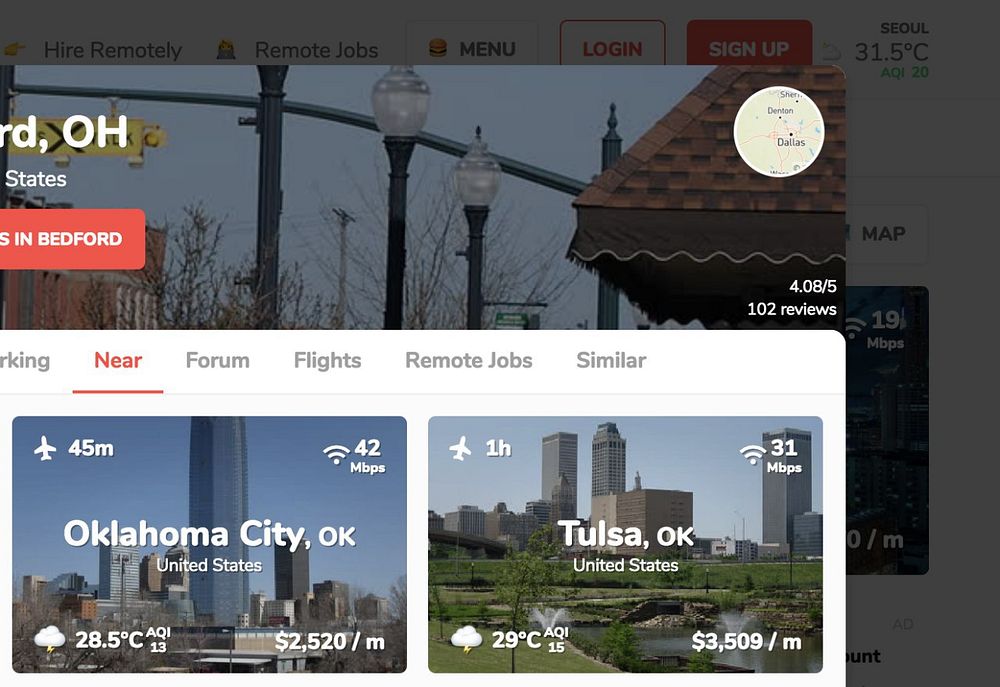Switch to the Similar tab
Image resolution: width=1000 pixels, height=687 pixels.
(x=611, y=360)
